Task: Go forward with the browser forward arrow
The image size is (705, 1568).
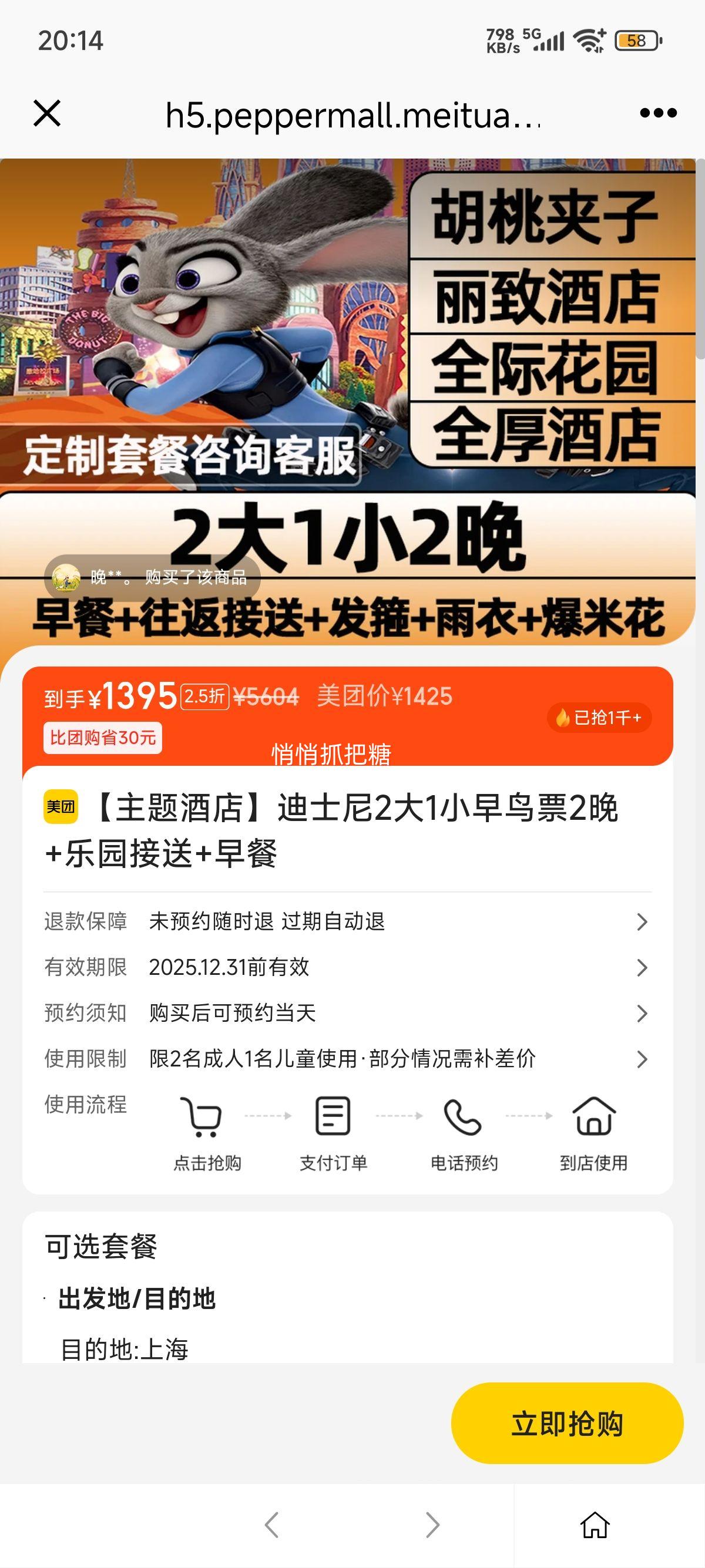Action: click(x=432, y=1525)
